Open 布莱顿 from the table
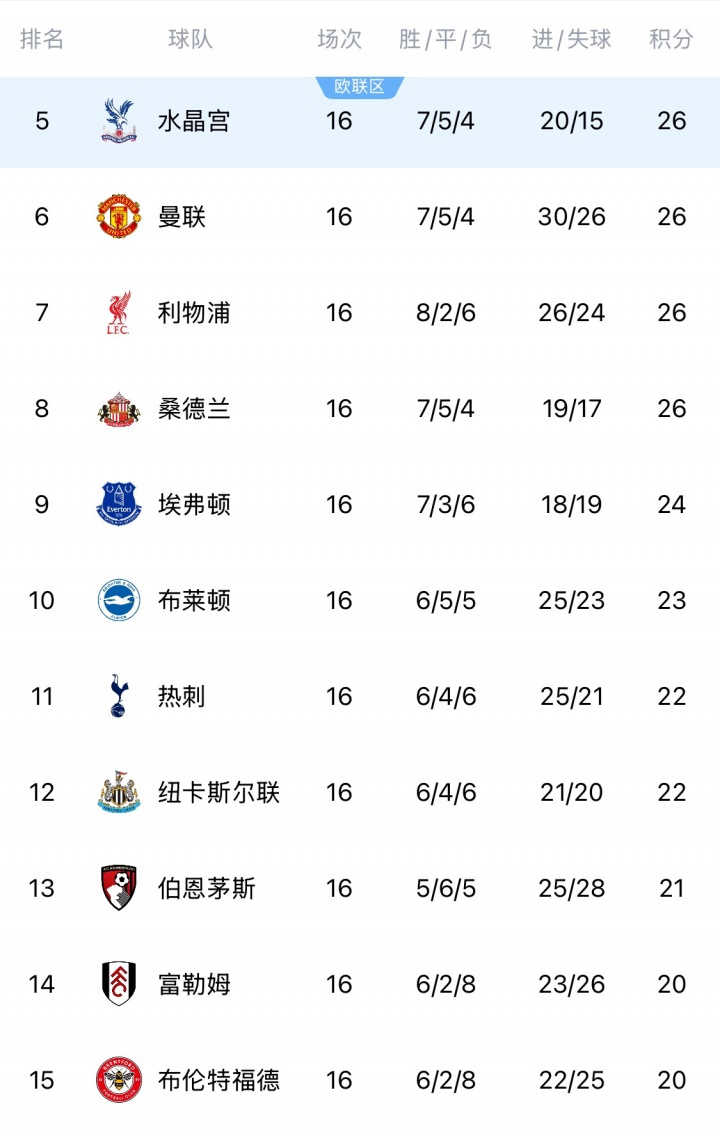The width and height of the screenshot is (720, 1136). [194, 601]
